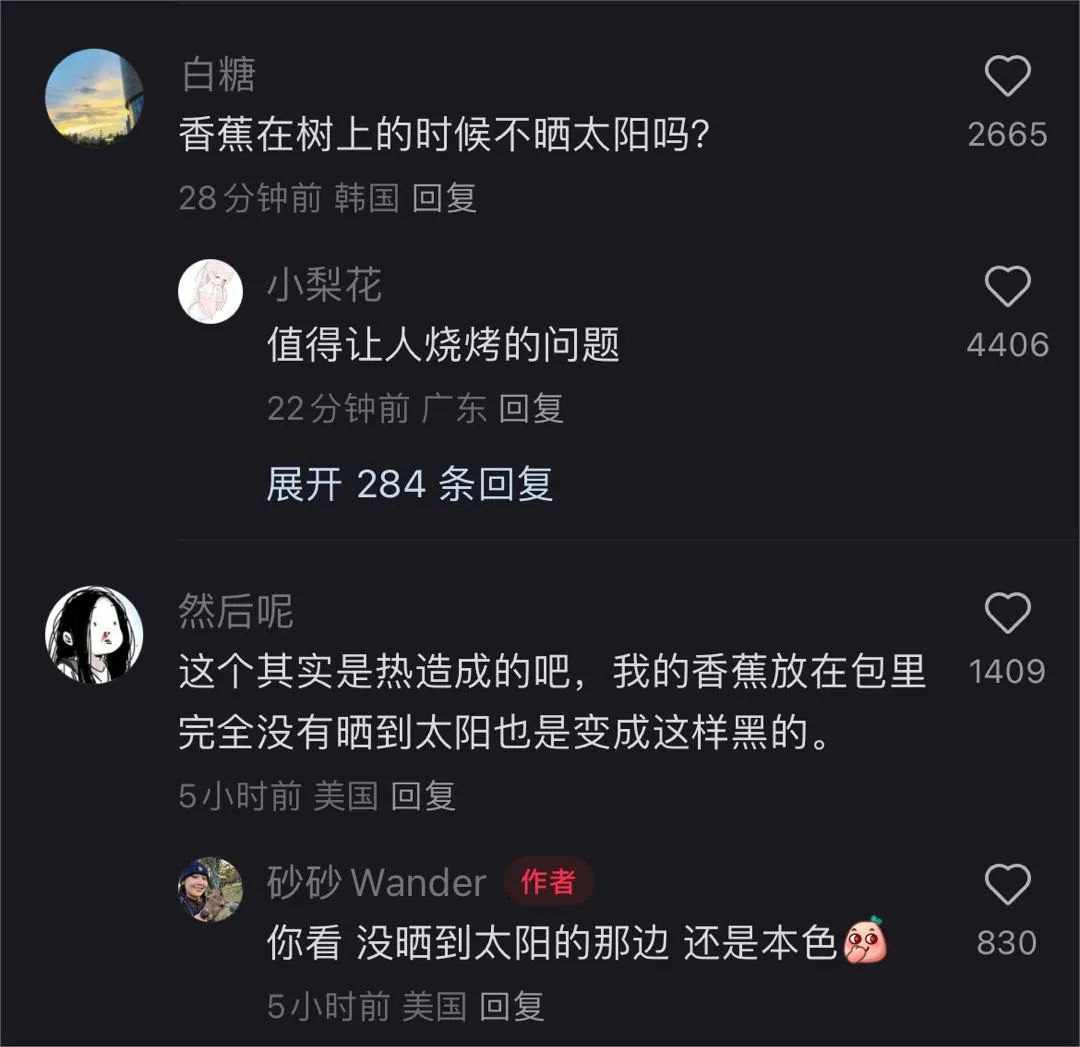Screen dimensions: 1080x1047
Task: Like 砂砂 Wander's author reply
Action: click(x=1007, y=885)
